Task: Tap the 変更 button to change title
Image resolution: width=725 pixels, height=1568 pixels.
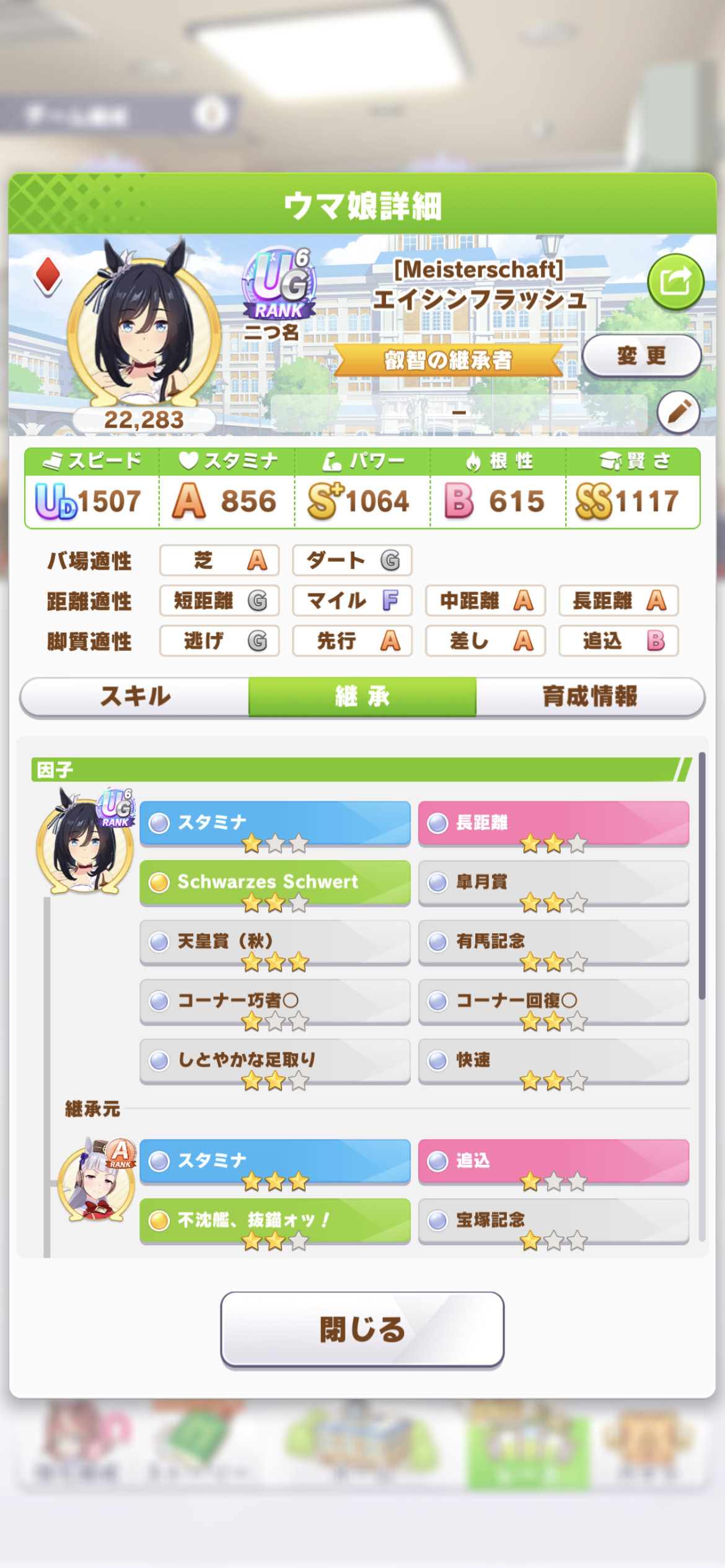Action: click(x=642, y=356)
